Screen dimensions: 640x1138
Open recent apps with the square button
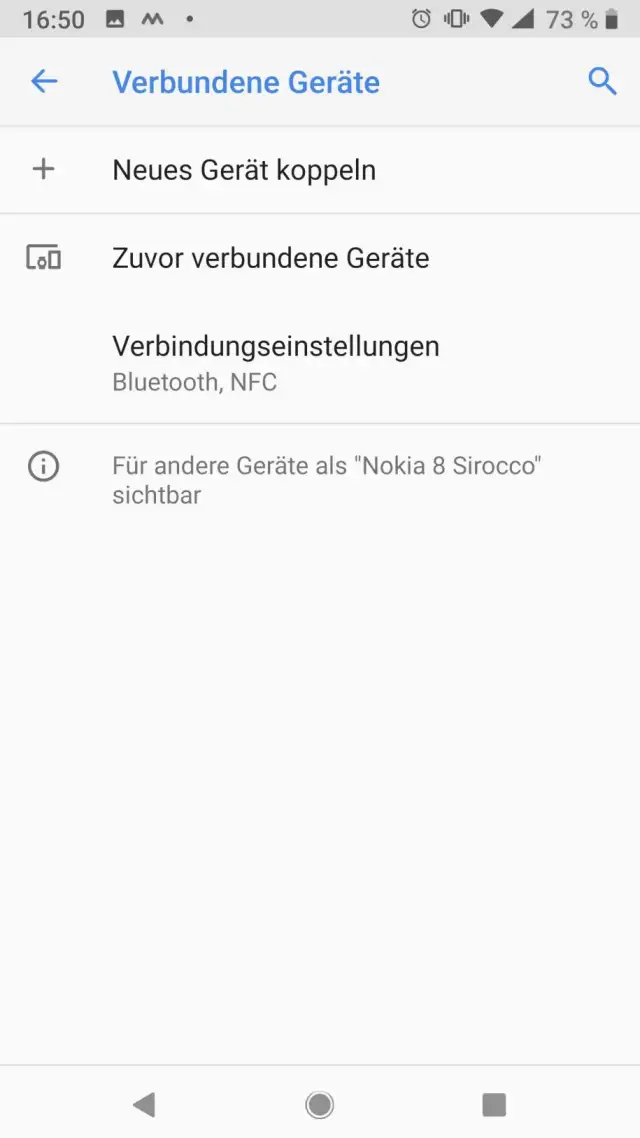point(494,1104)
